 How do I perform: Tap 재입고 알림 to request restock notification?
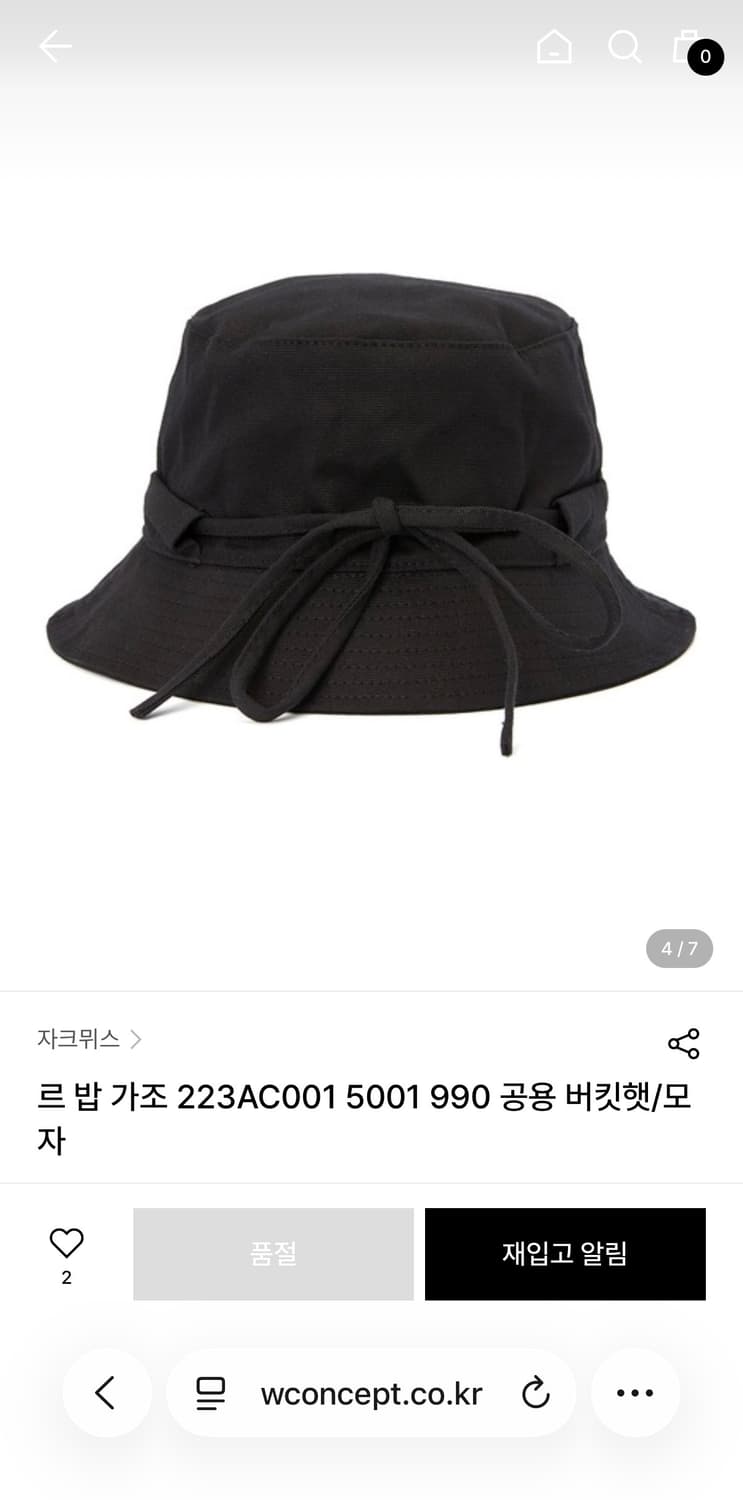click(565, 1254)
